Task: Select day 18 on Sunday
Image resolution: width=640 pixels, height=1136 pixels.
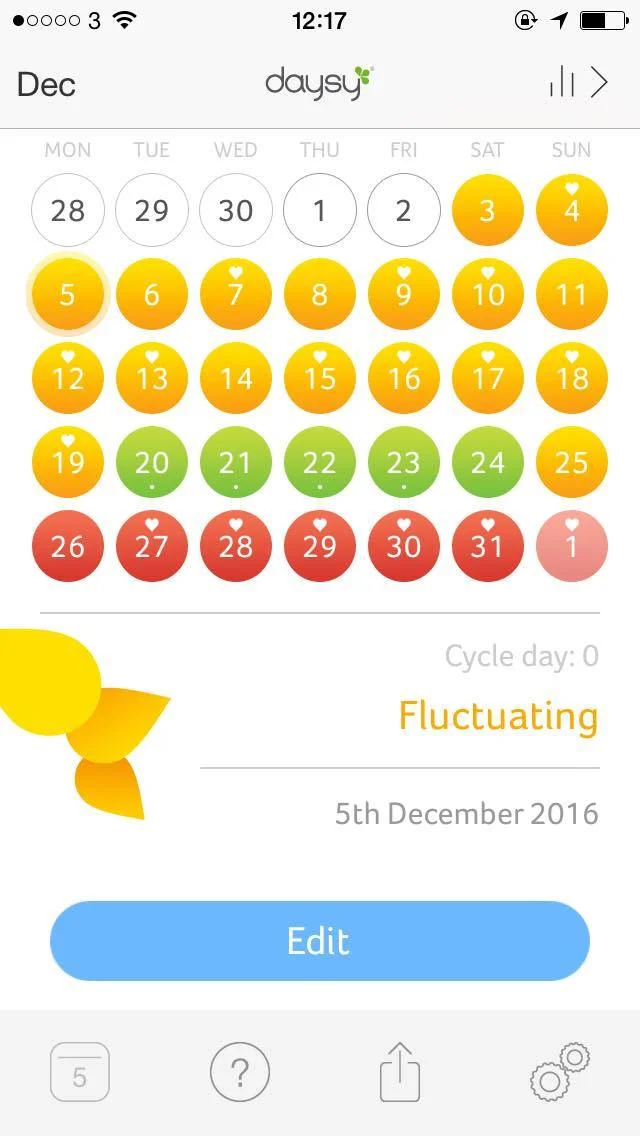Action: tap(572, 378)
